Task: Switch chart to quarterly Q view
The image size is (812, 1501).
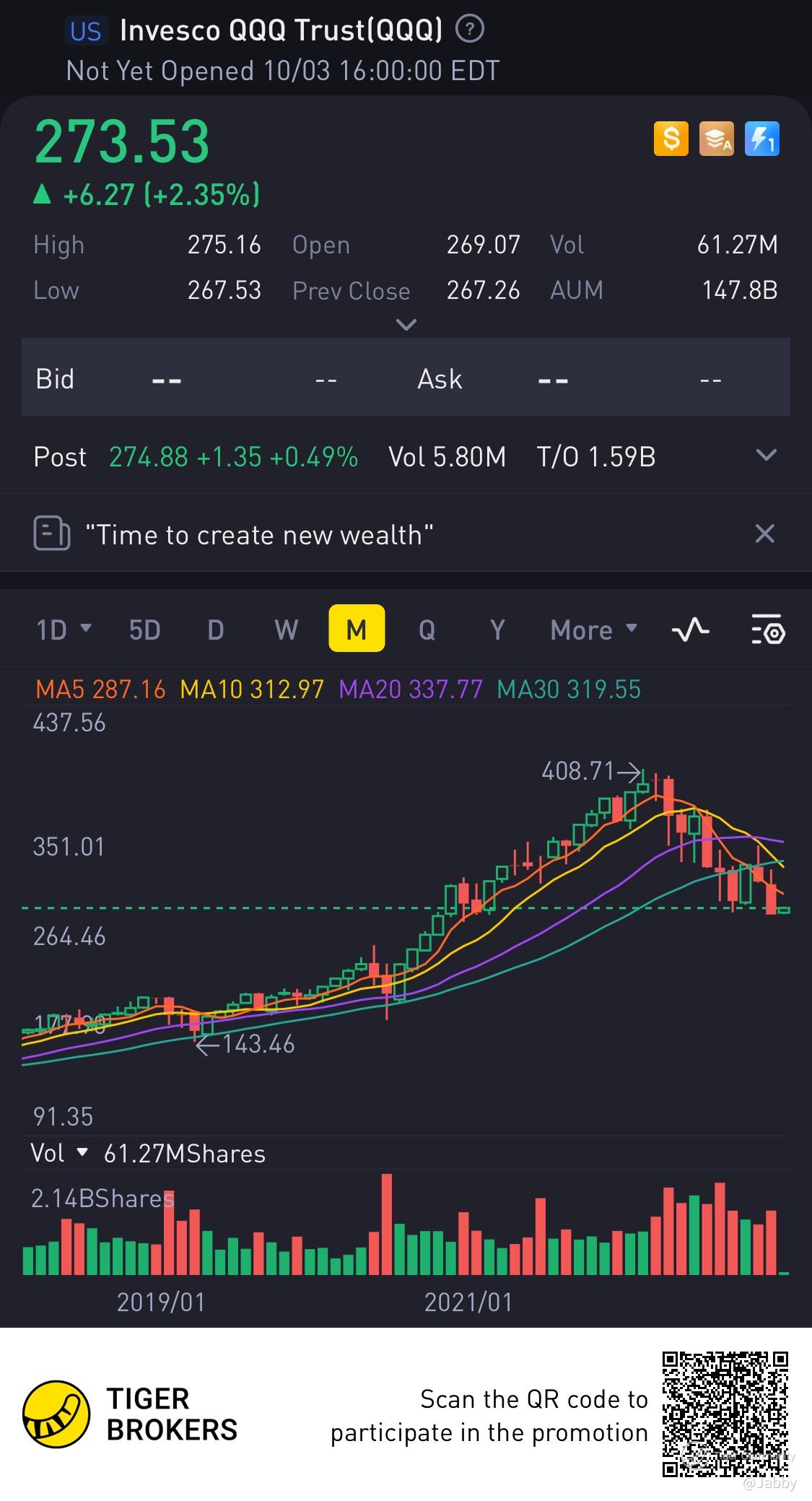Action: click(427, 630)
